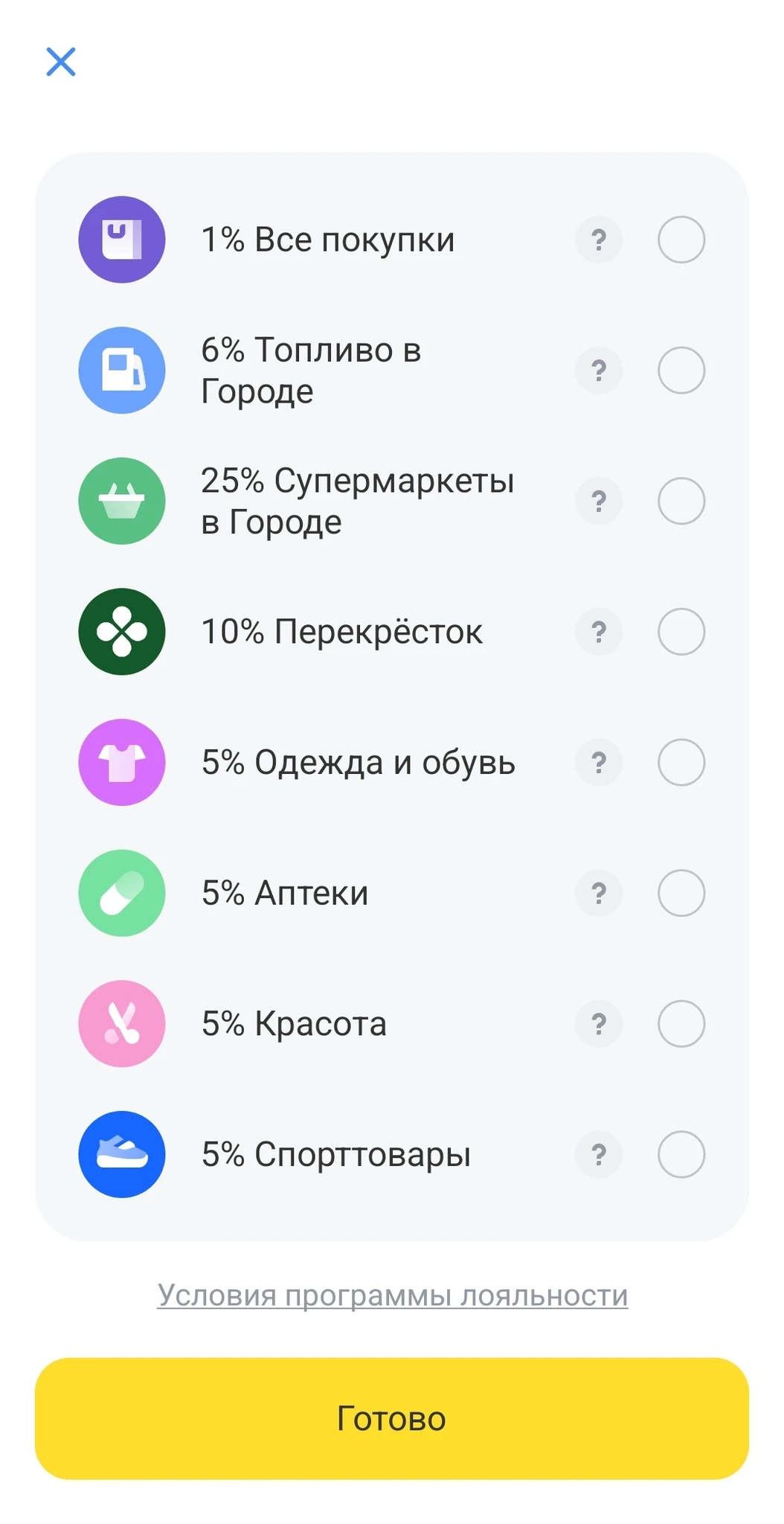Open Условия программы лояльности link
This screenshot has height=1524, width=784.
click(392, 1296)
